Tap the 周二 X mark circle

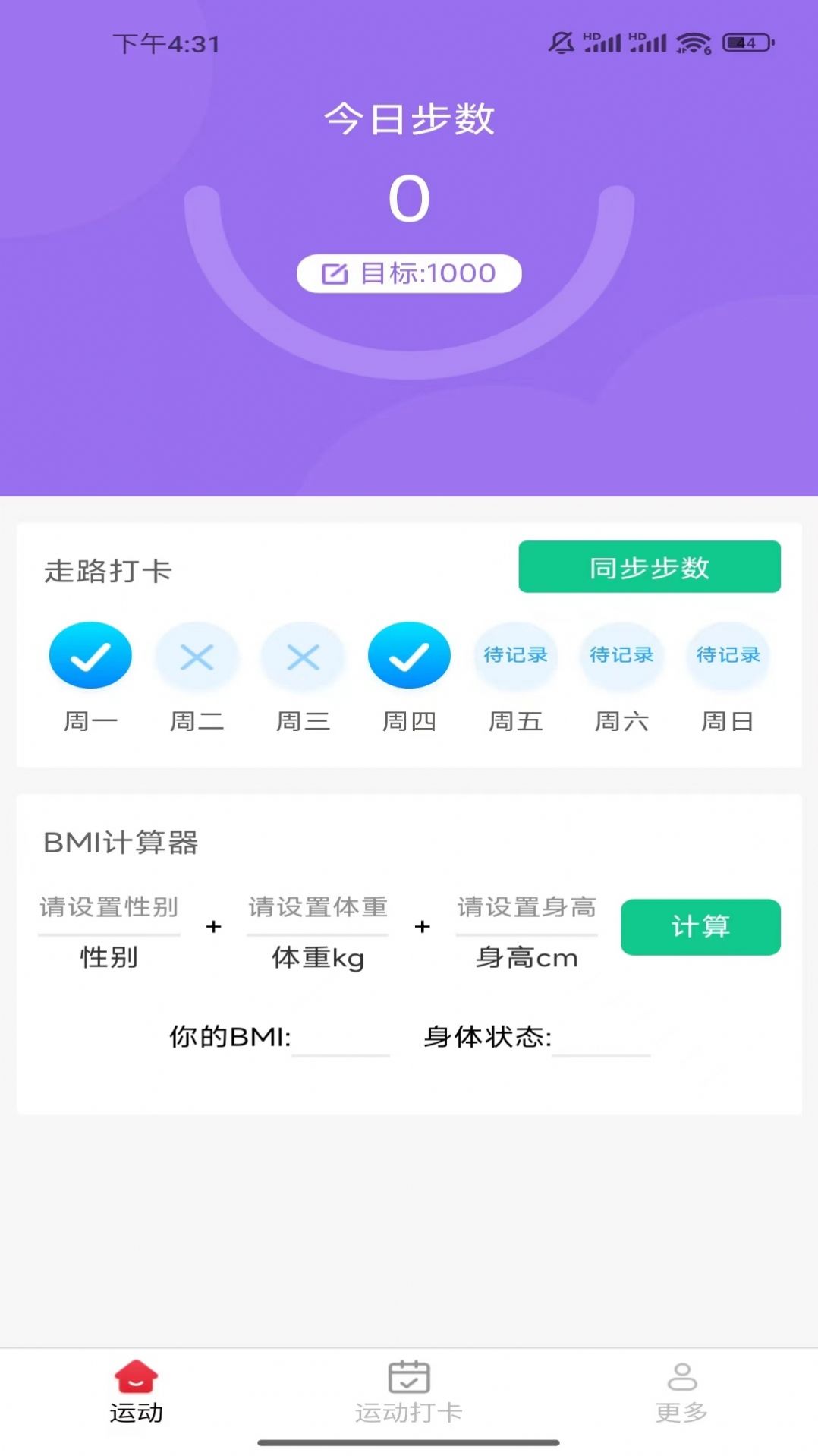197,655
